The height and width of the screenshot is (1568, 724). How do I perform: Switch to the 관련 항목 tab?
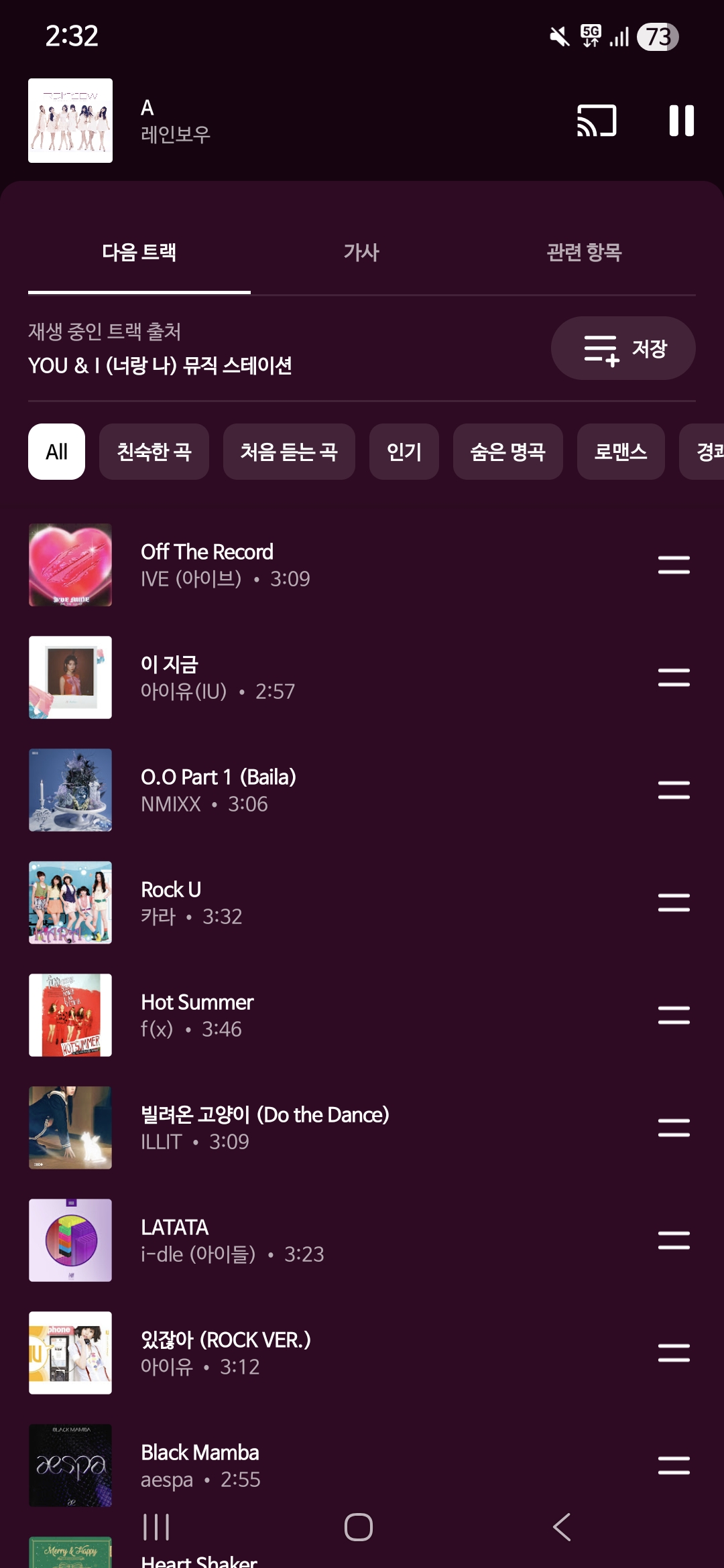click(x=584, y=253)
